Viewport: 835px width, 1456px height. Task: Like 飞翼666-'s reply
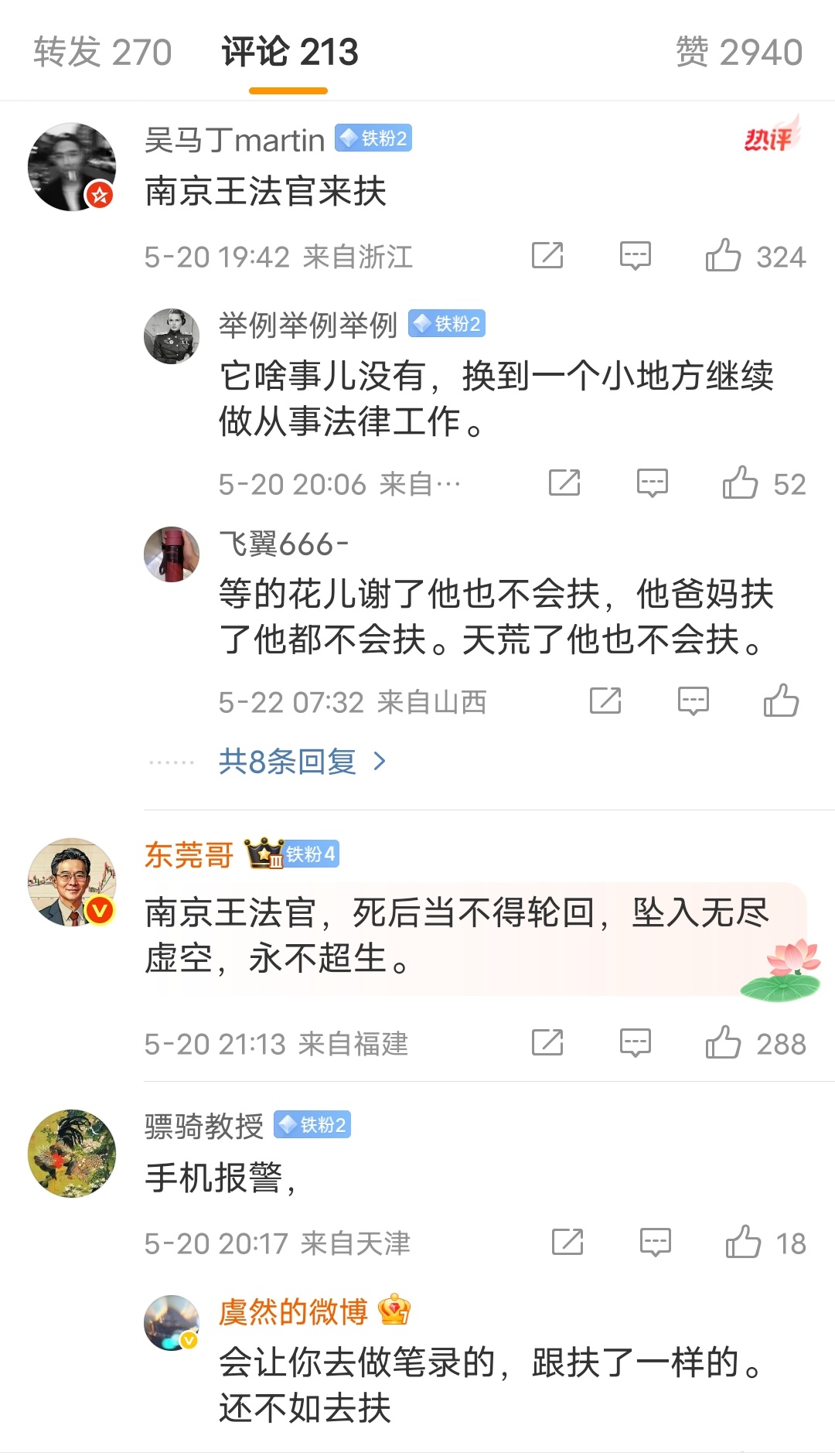pos(781,701)
